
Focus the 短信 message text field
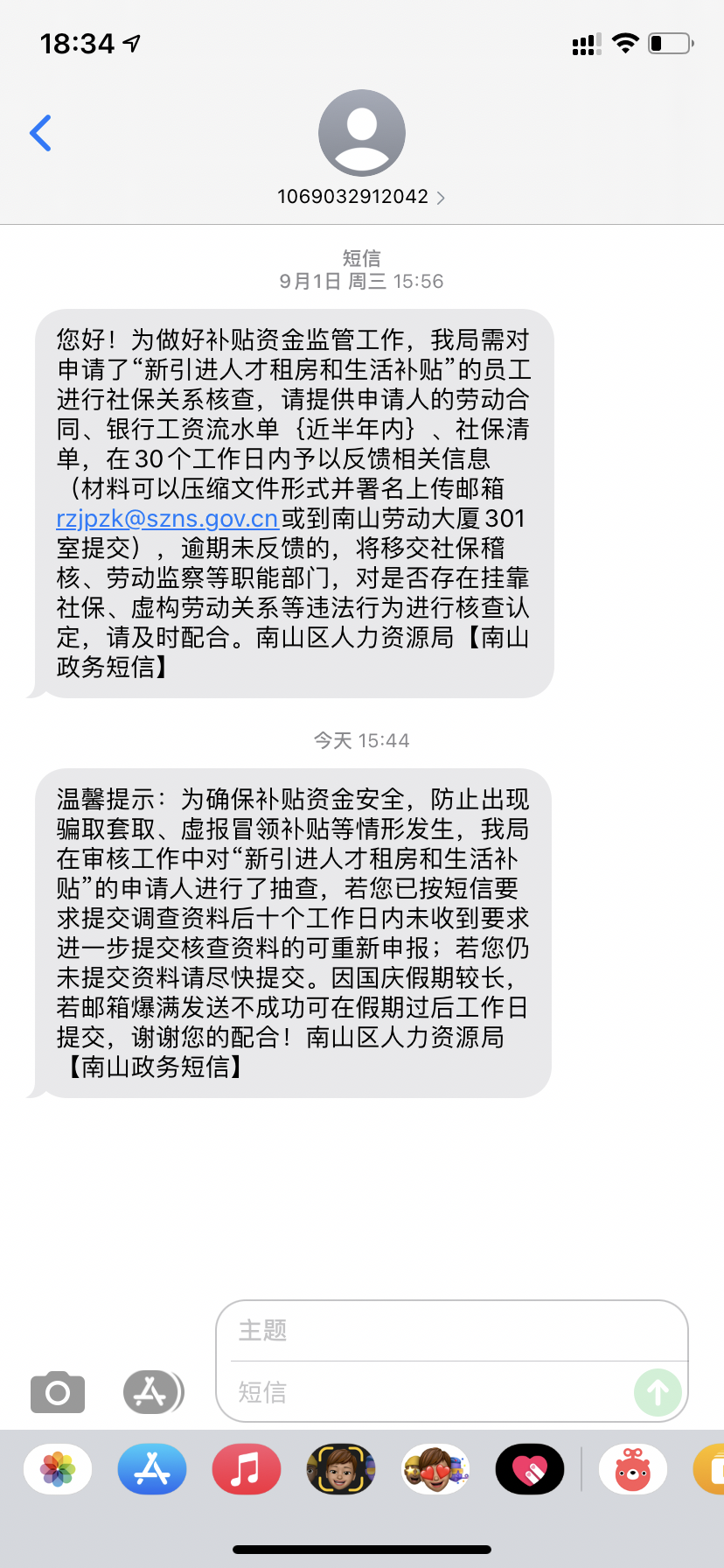click(428, 1392)
